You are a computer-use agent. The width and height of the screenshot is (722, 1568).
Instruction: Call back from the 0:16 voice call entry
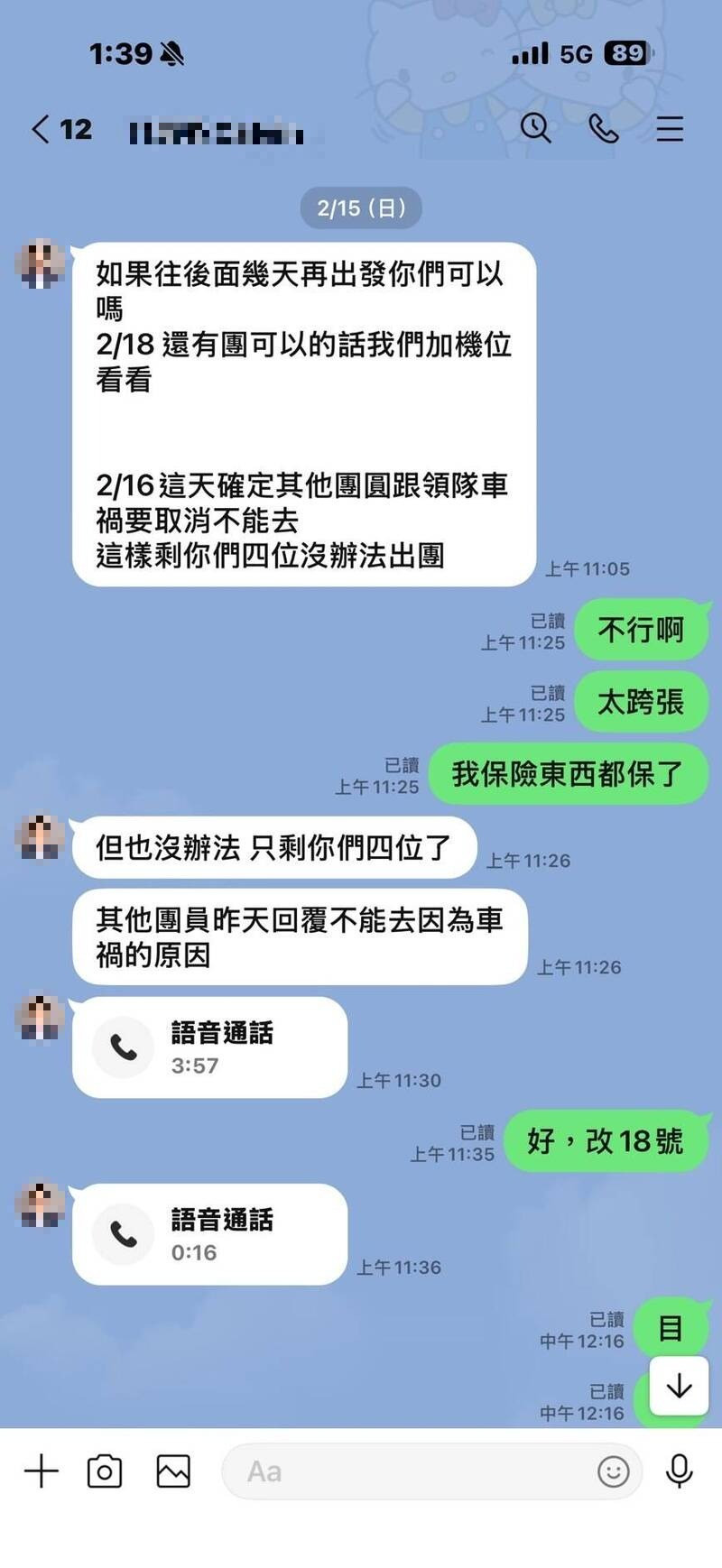209,1234
